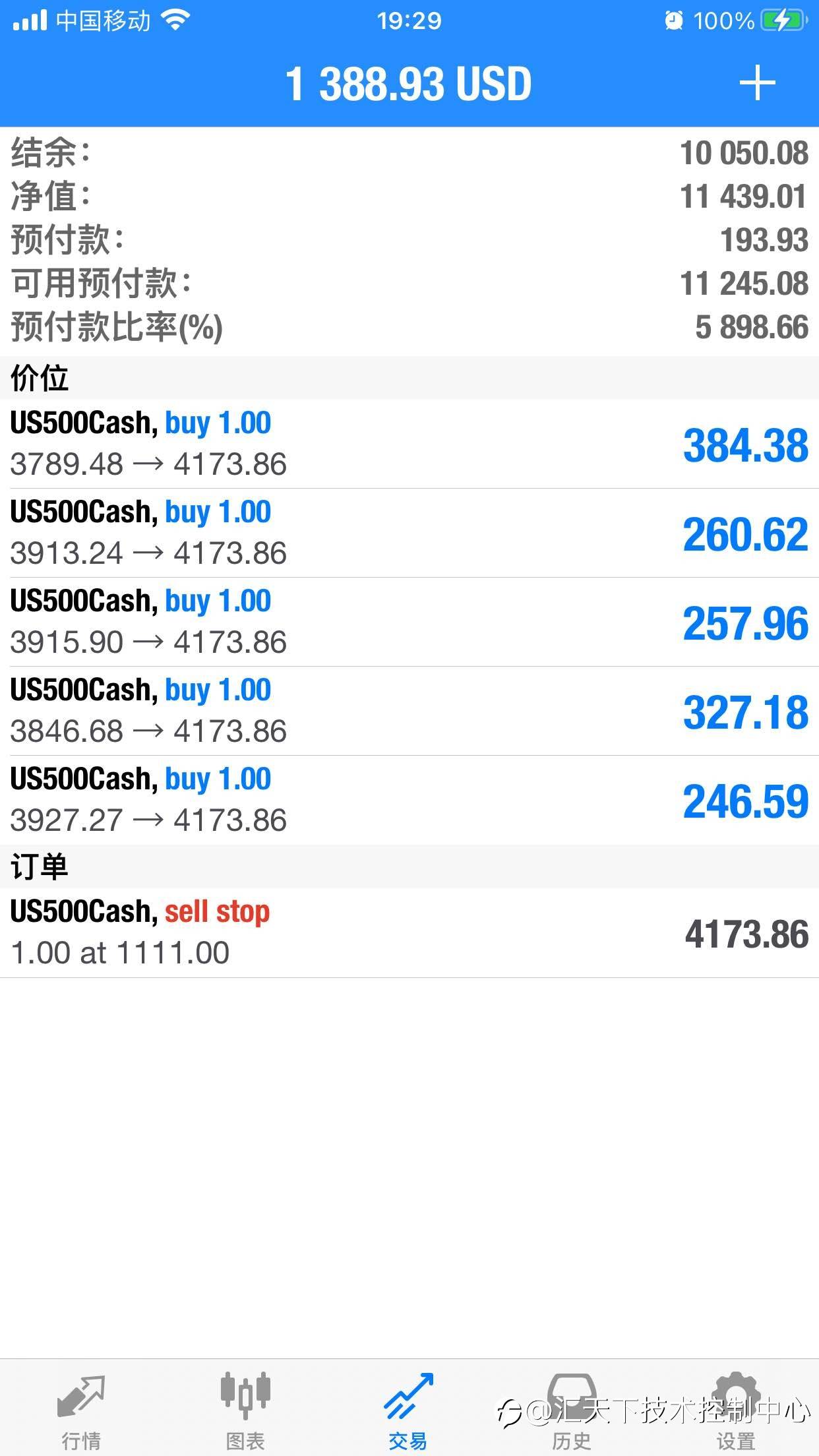Screen dimensions: 819x1456
Task: Open the US500Cash sell stop order
Action: (x=409, y=932)
